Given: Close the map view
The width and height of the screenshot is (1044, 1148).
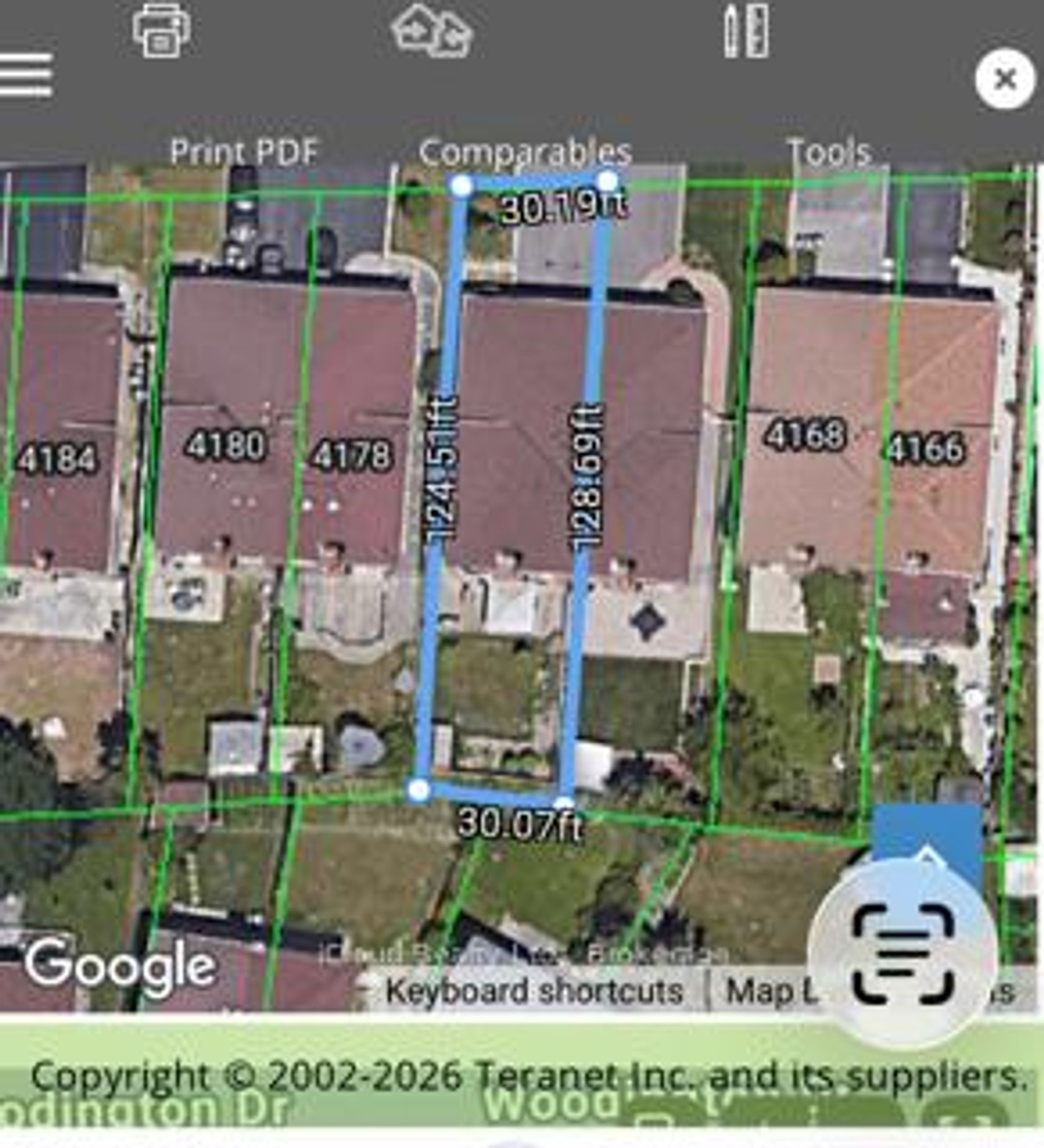Looking at the screenshot, I should pyautogui.click(x=1005, y=80).
